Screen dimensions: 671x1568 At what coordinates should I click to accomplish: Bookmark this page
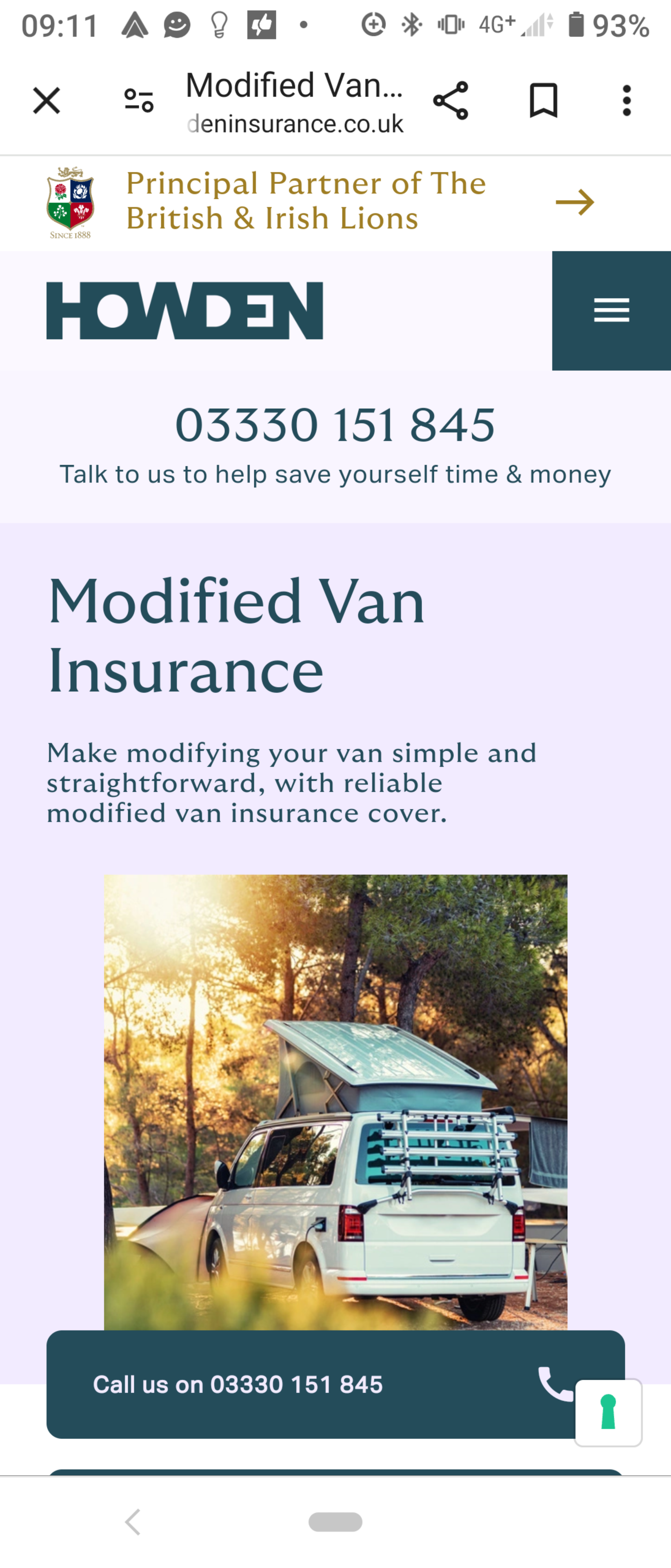(x=543, y=100)
